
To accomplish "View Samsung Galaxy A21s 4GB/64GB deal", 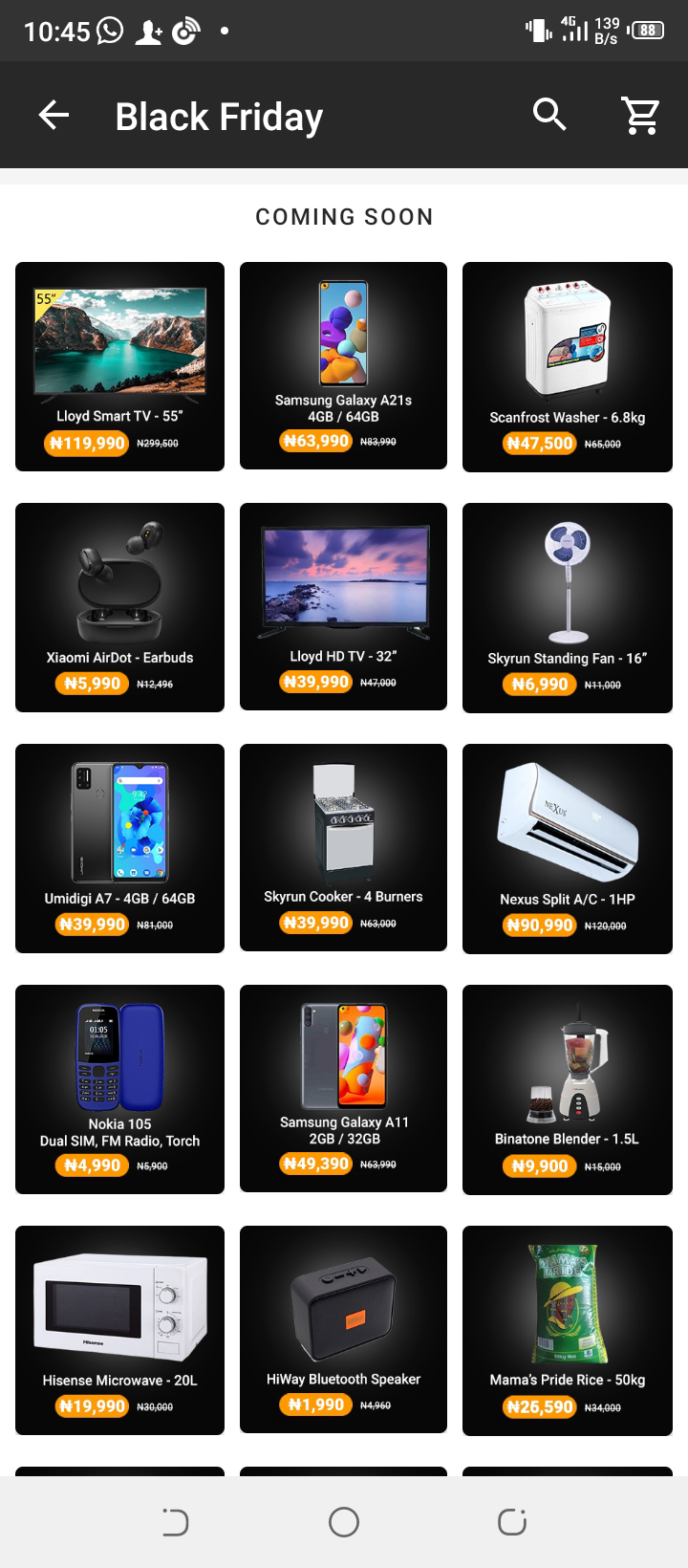I will (x=343, y=365).
